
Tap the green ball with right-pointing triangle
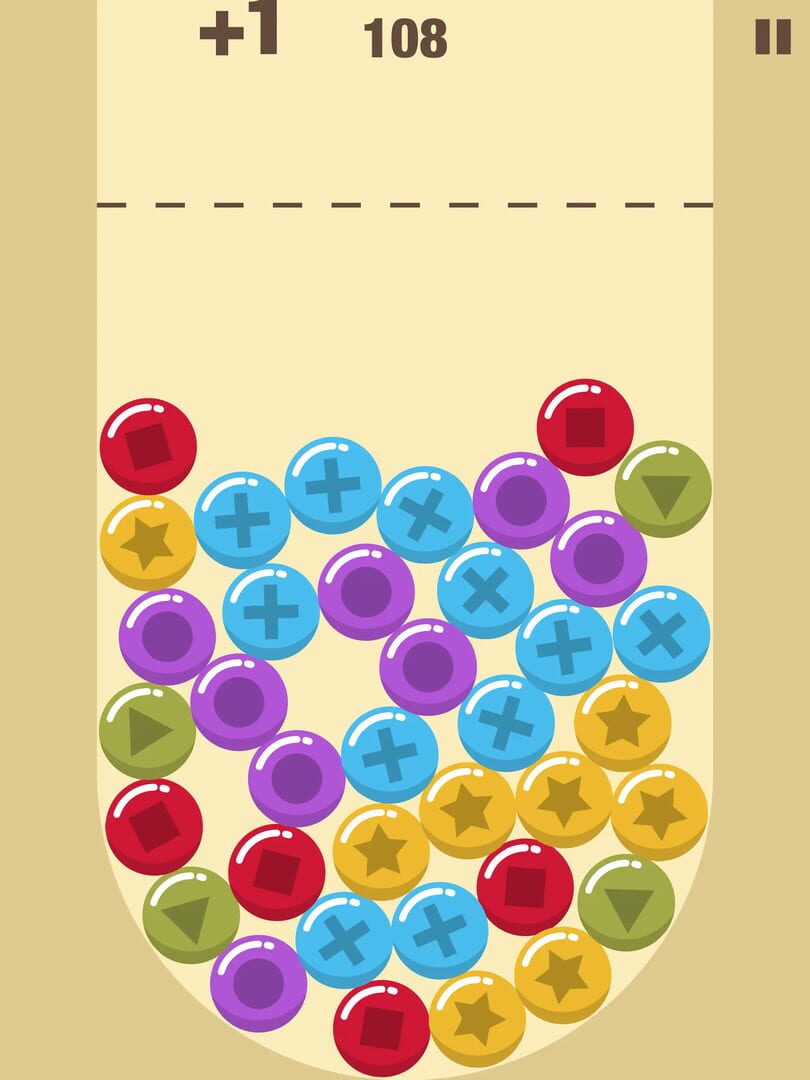[x=147, y=731]
